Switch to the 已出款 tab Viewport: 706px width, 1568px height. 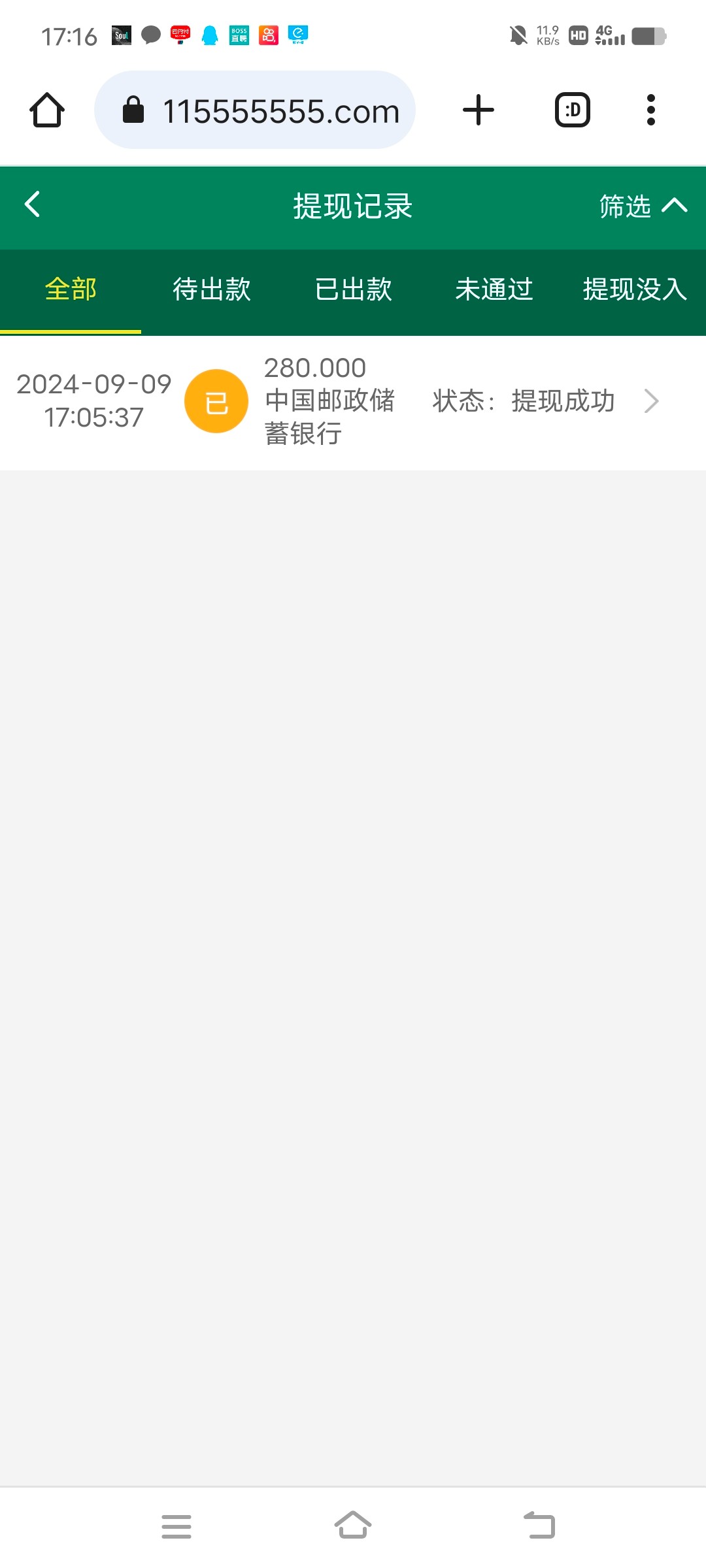[353, 289]
